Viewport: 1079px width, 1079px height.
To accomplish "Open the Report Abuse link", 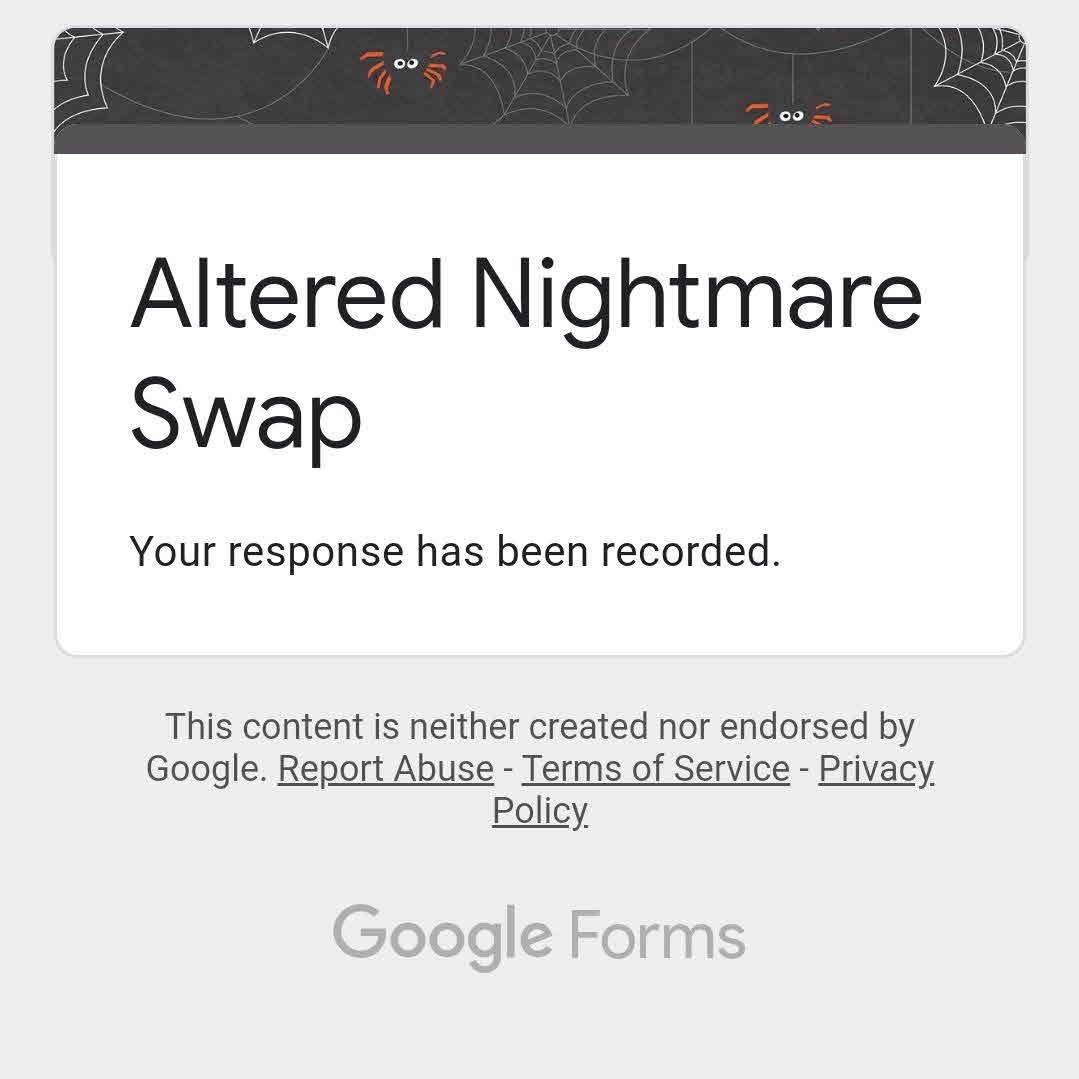I will [385, 768].
